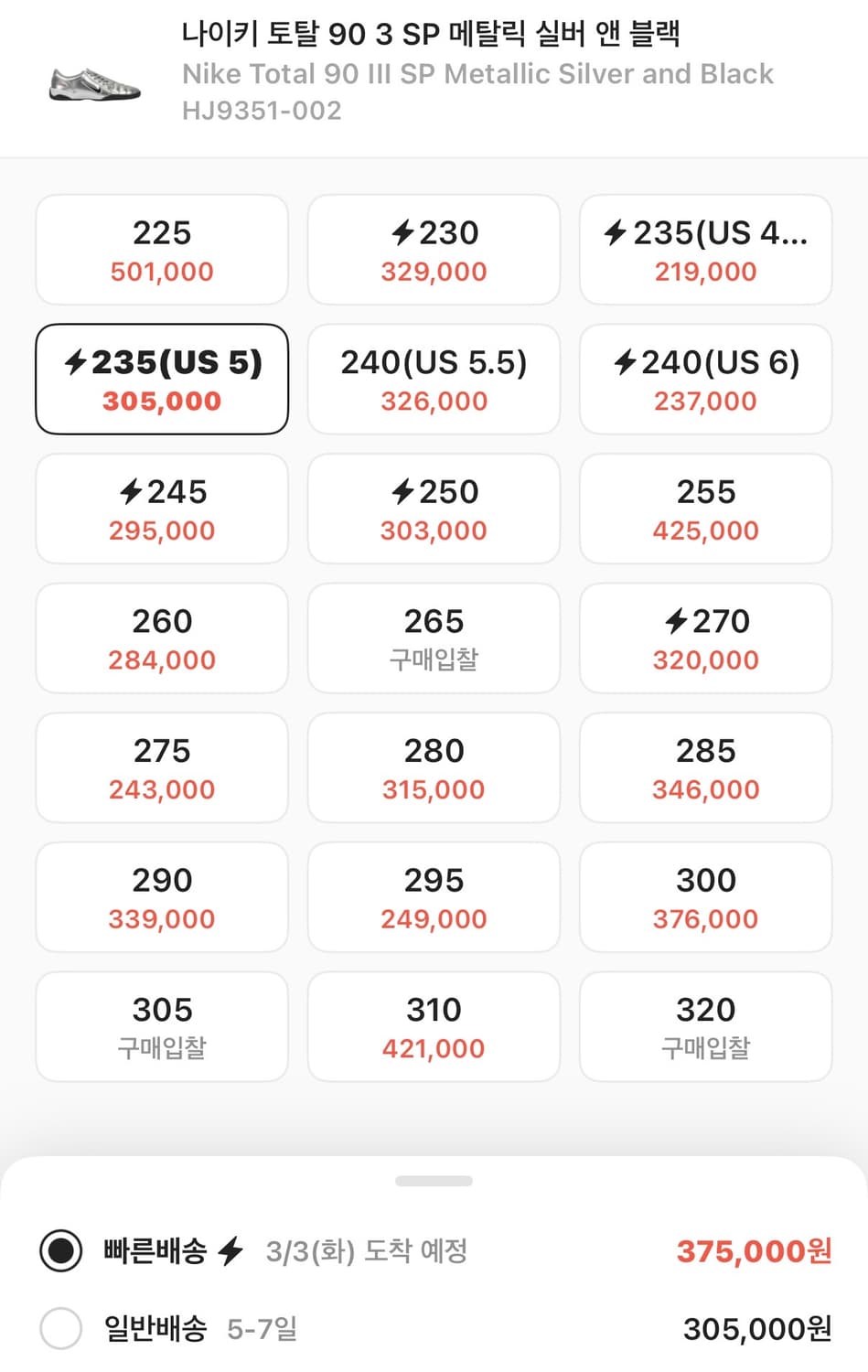Click the lightning bolt next to 240(US 6)
The width and height of the screenshot is (868, 1372).
click(x=627, y=363)
